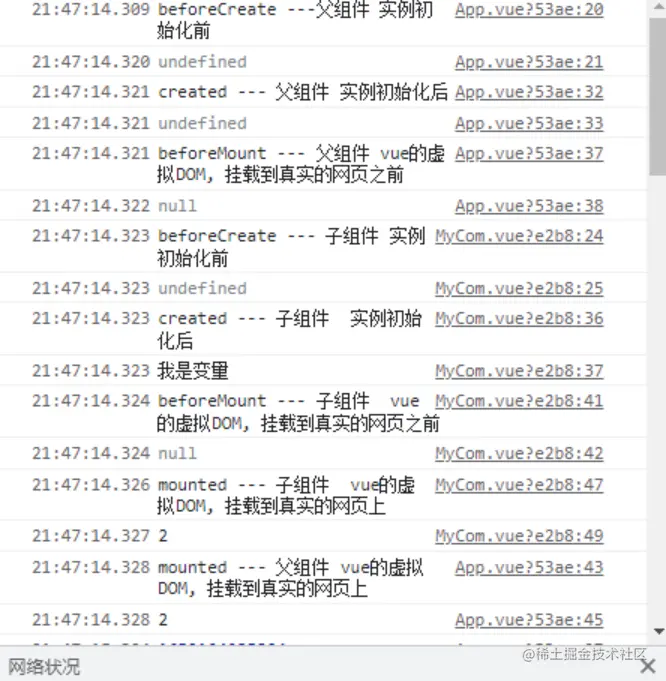Open source link MyCom.vue?e2b8:47
The height and width of the screenshot is (681, 666).
519,485
